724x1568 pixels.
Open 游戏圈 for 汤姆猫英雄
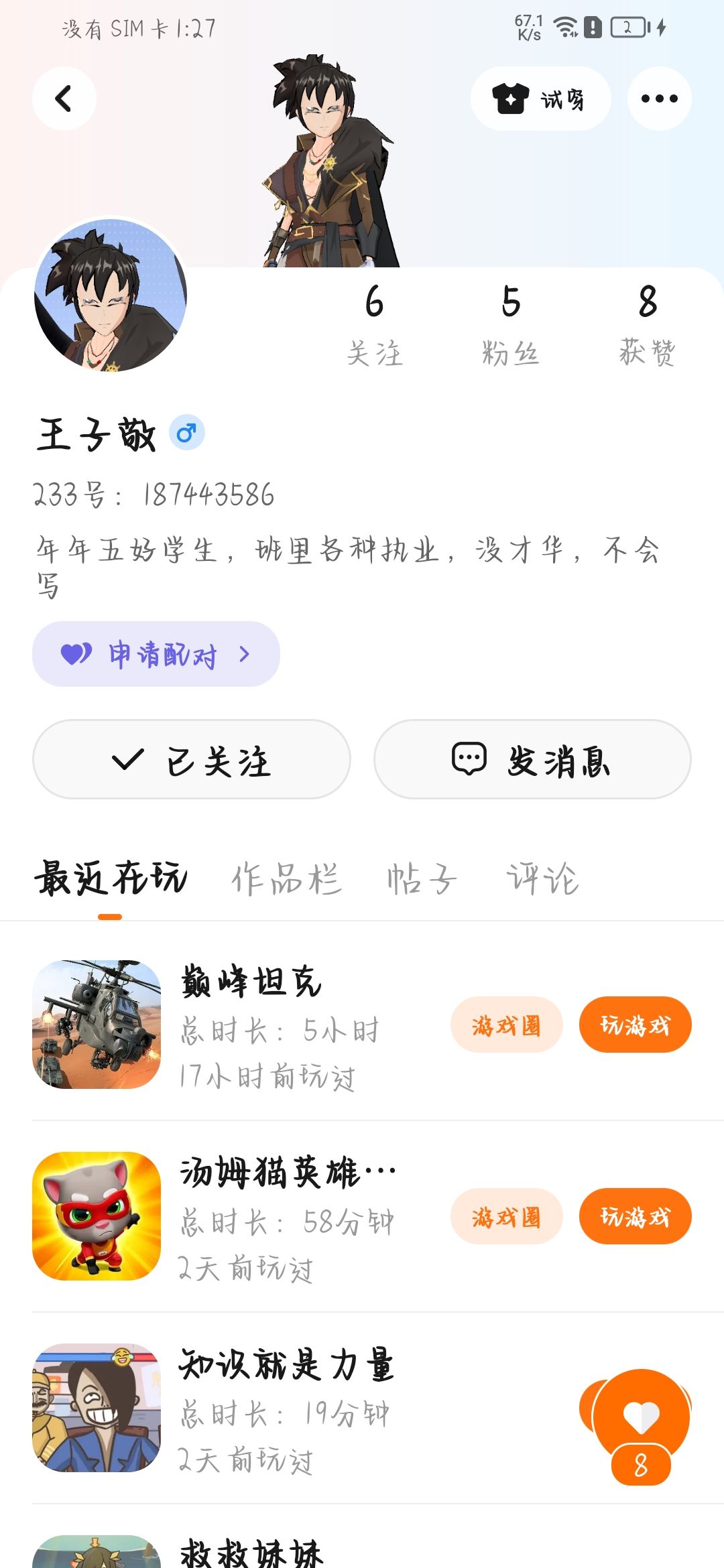point(506,1216)
